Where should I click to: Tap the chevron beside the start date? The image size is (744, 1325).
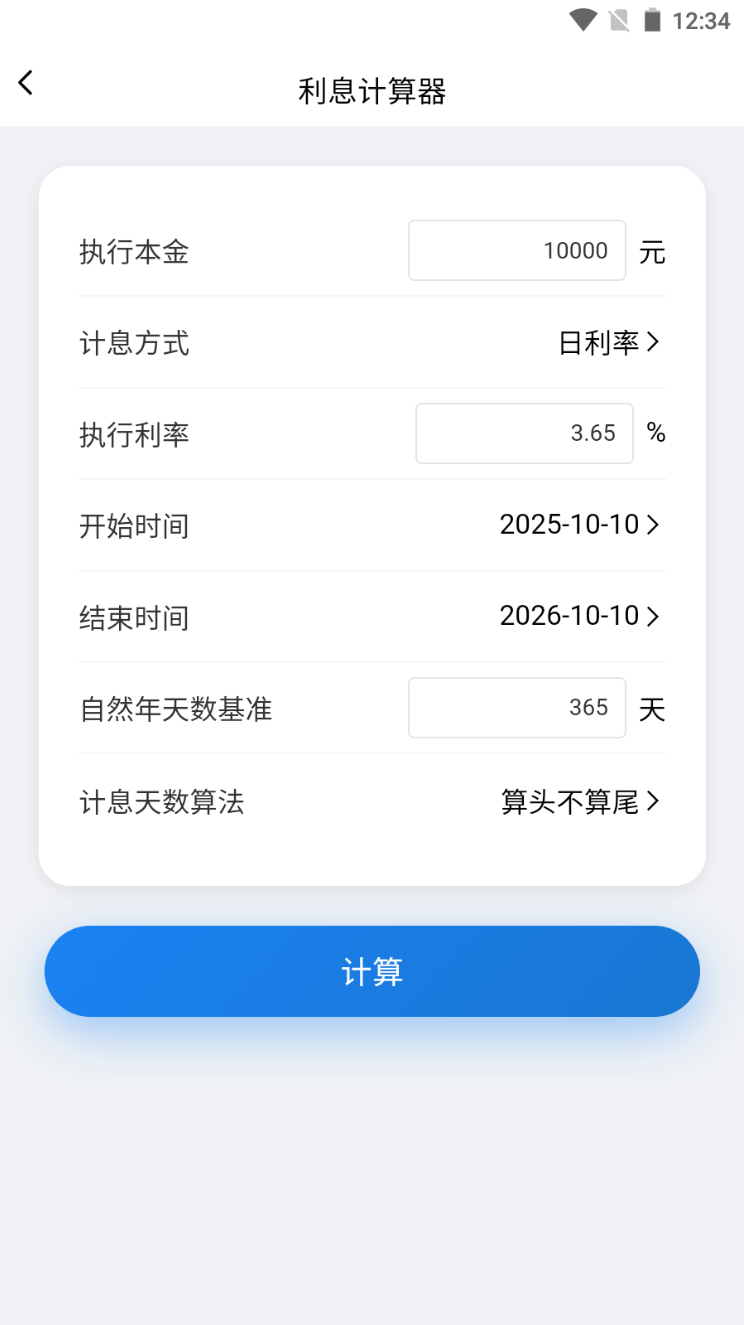pos(654,525)
